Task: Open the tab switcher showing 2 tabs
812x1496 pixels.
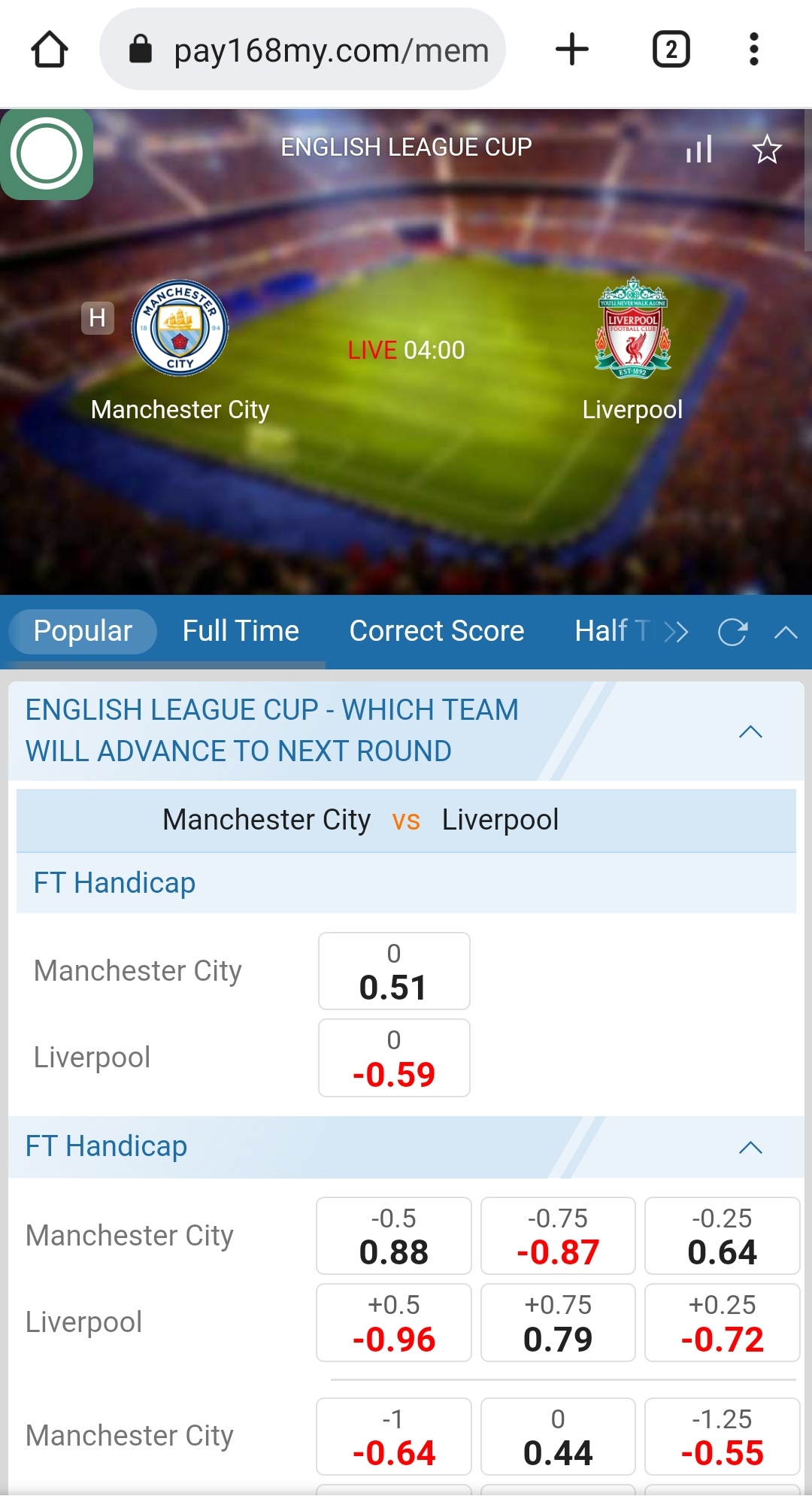Action: (x=671, y=50)
